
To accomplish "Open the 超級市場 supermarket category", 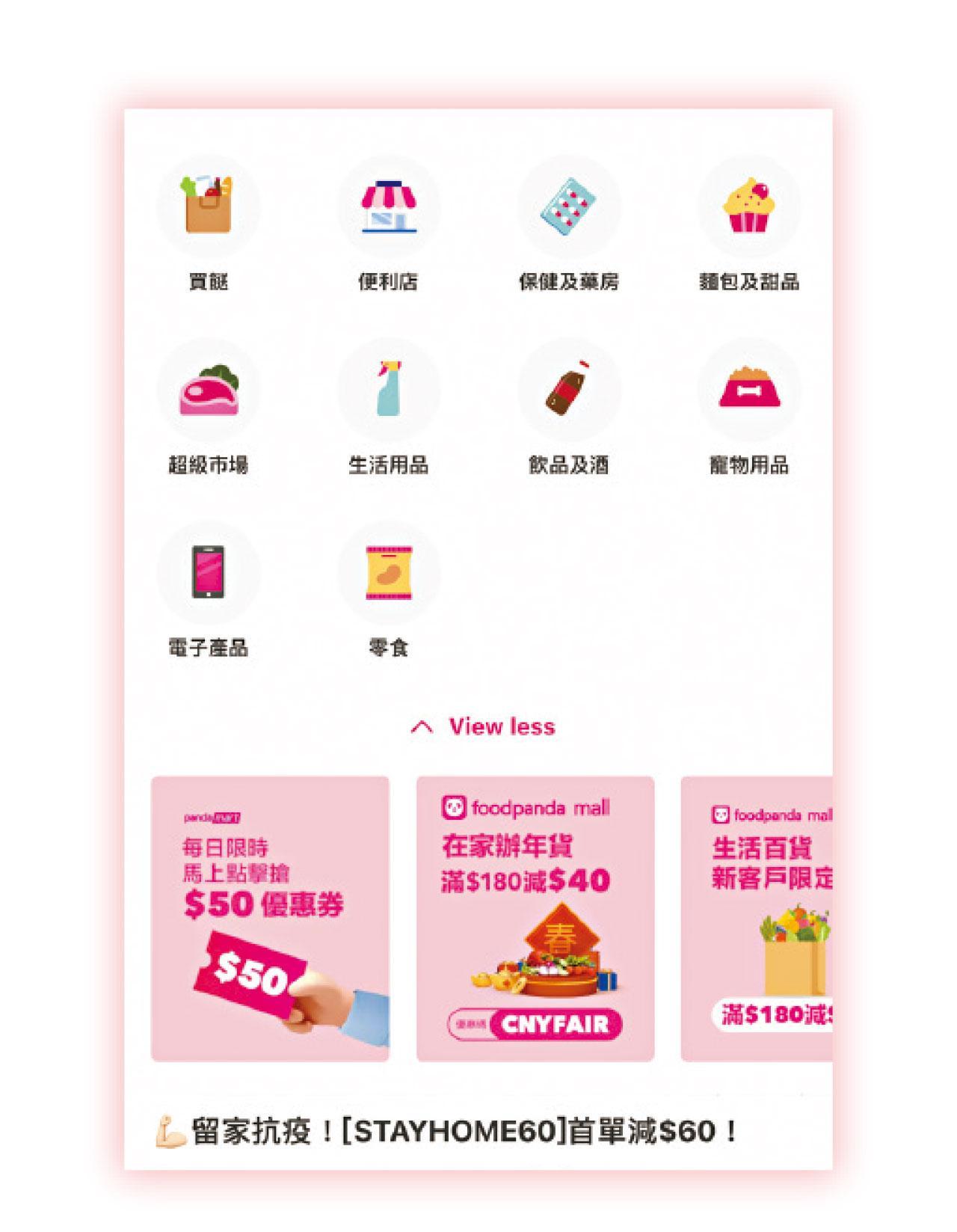I will [210, 390].
